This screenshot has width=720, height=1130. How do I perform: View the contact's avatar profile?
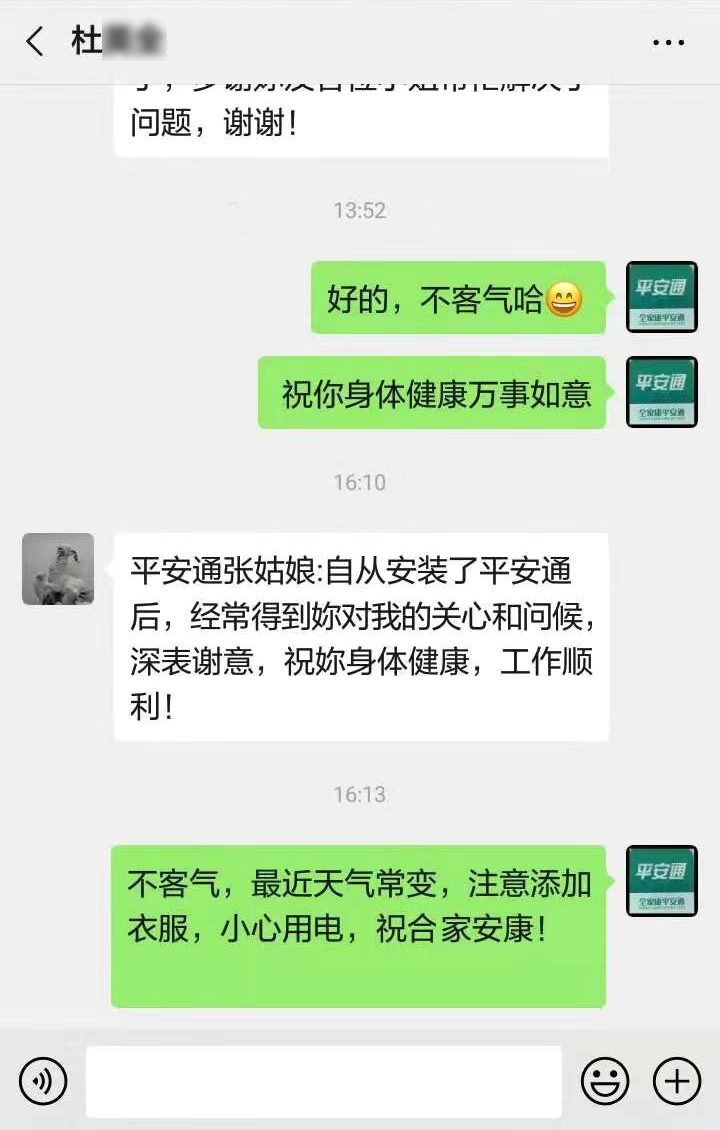pos(58,569)
